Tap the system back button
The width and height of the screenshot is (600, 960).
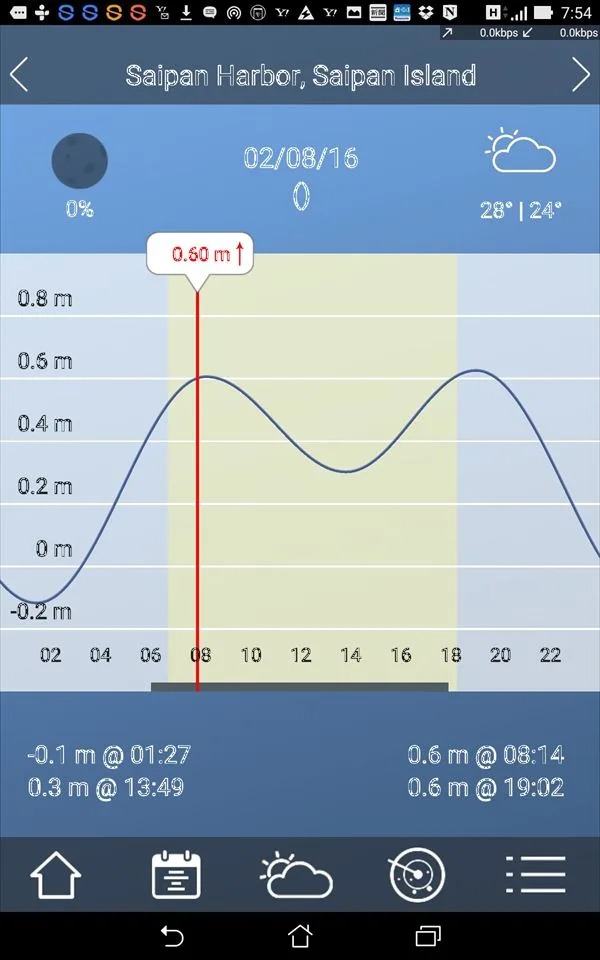(x=172, y=936)
